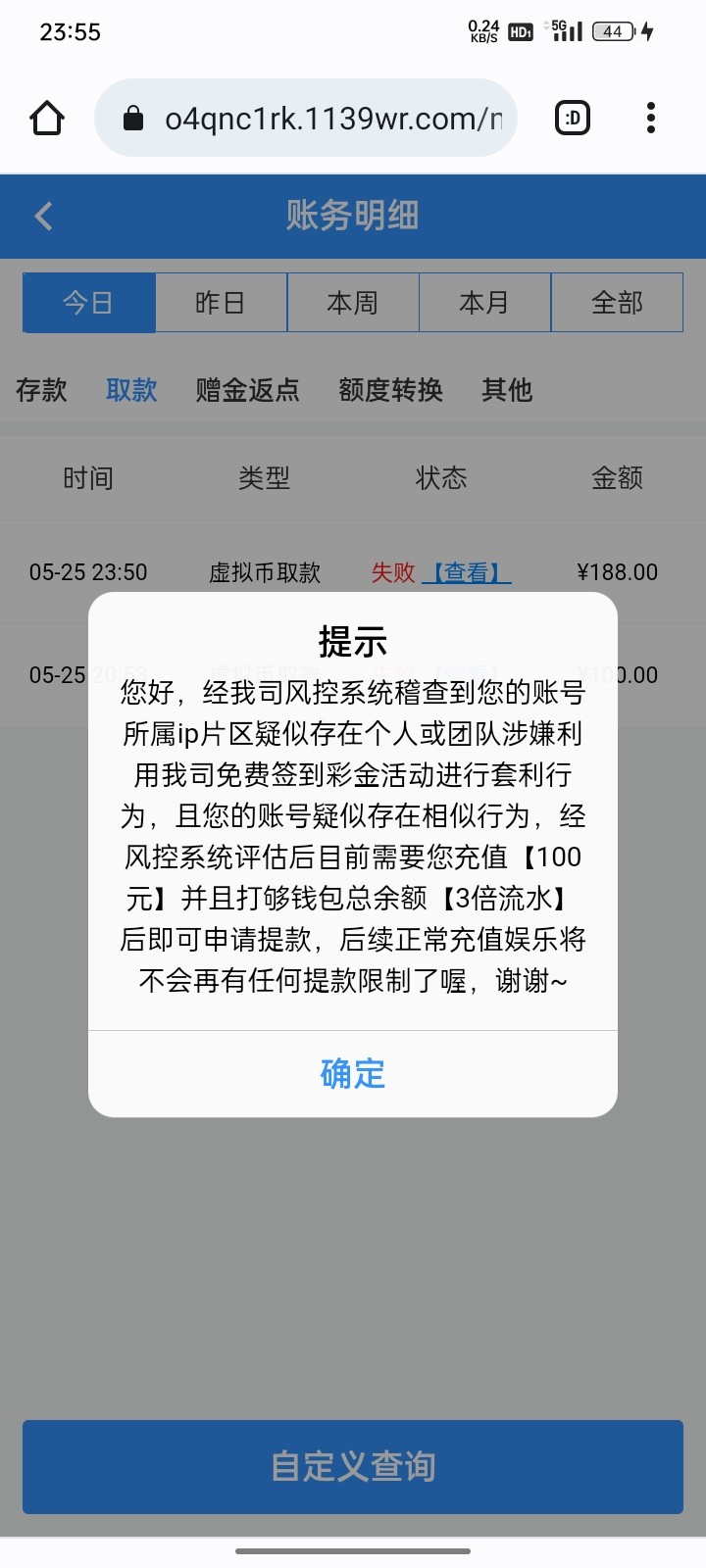Viewport: 706px width, 1568px height.
Task: Tap the 自定义查询 button
Action: click(353, 1466)
